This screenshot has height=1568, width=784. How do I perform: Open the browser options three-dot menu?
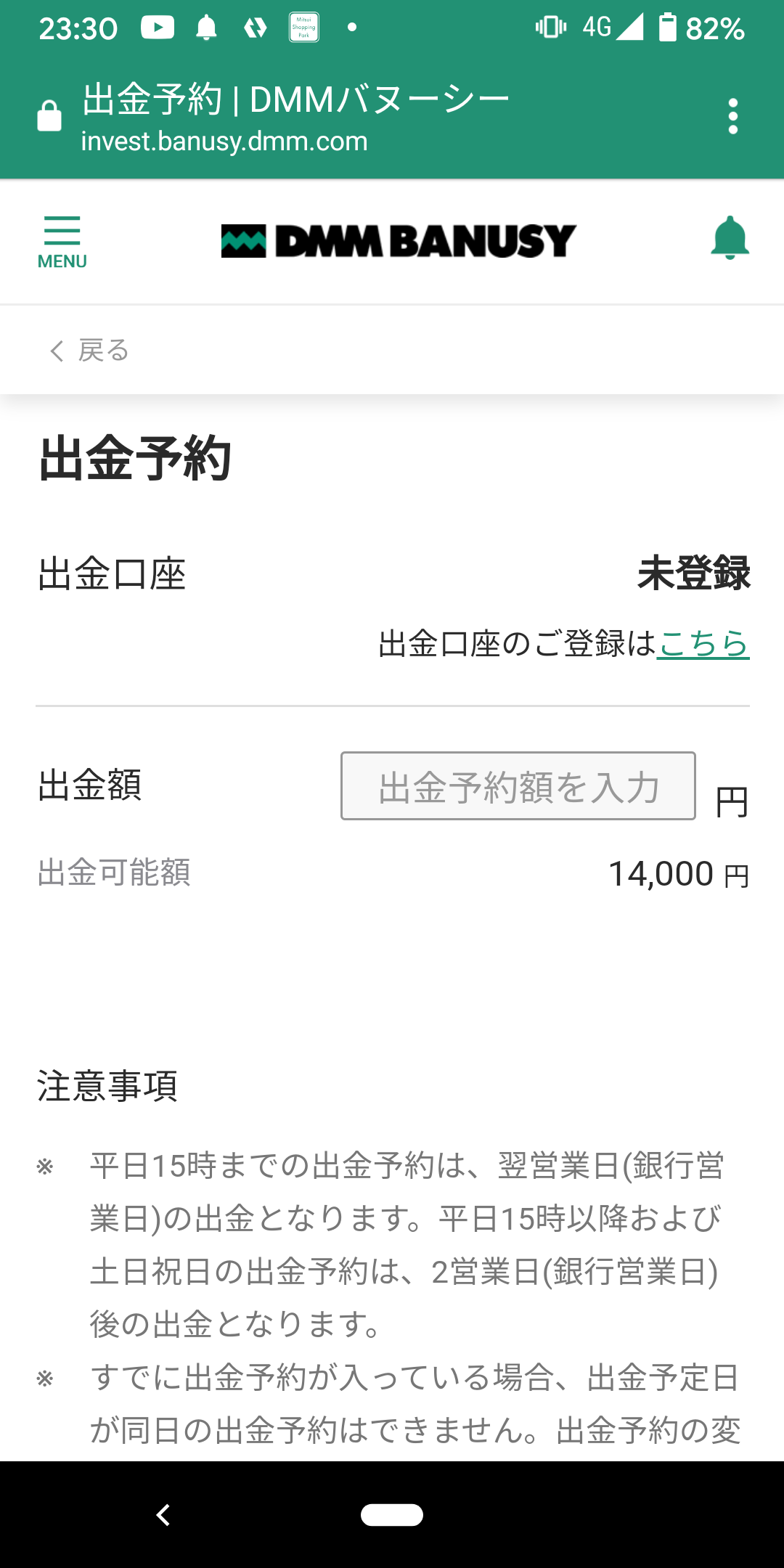[734, 115]
